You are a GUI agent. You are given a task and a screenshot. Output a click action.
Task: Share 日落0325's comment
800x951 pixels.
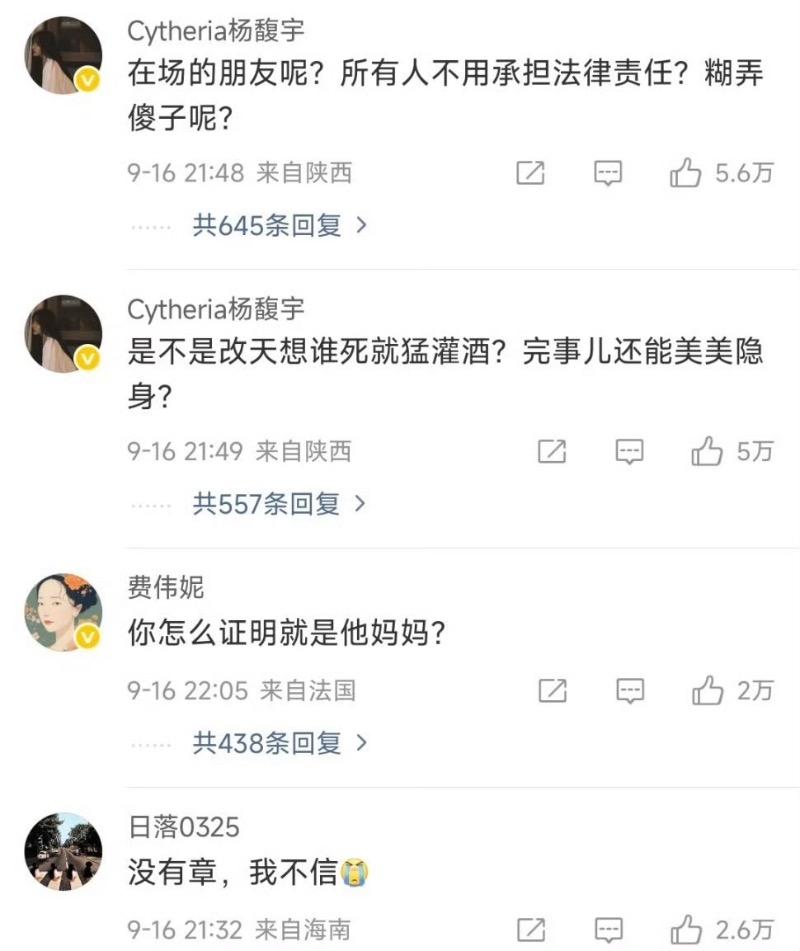pyautogui.click(x=530, y=929)
